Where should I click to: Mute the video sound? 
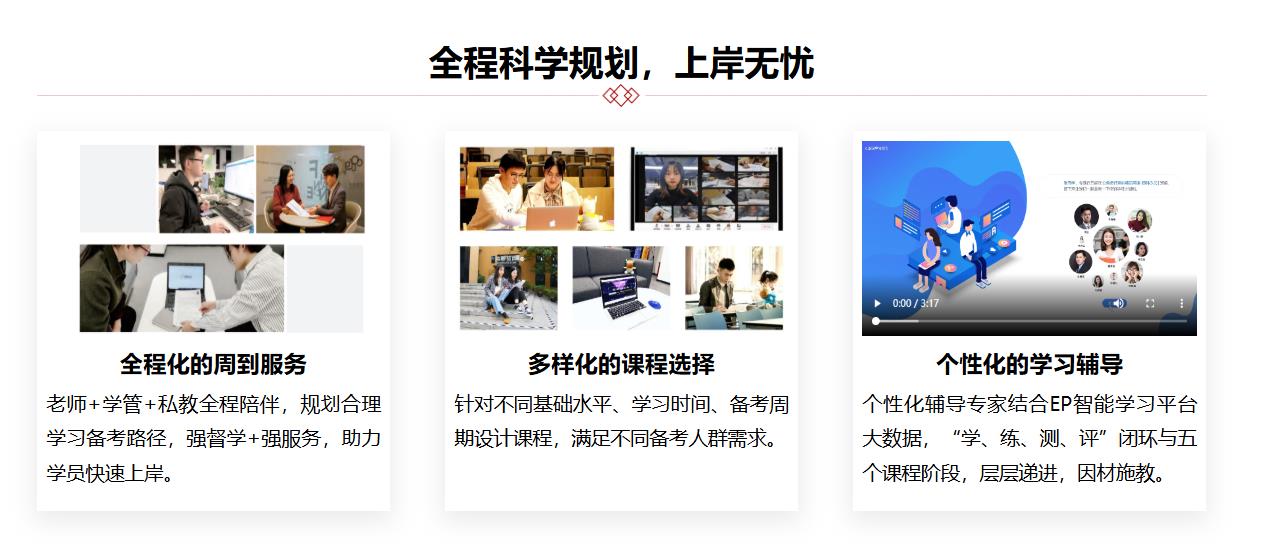coord(1118,303)
